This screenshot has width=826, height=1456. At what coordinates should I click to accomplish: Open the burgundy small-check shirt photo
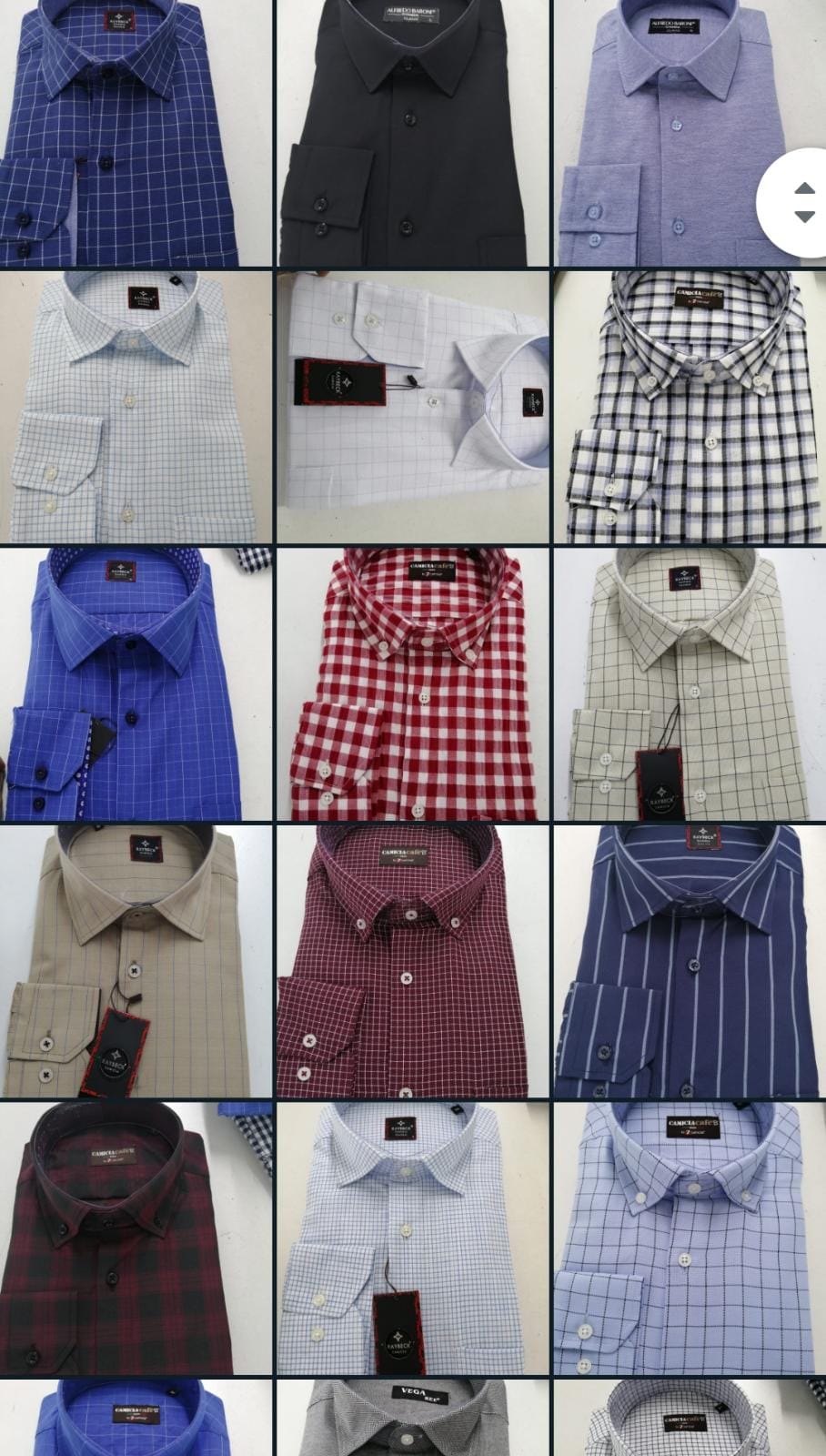pos(412,961)
